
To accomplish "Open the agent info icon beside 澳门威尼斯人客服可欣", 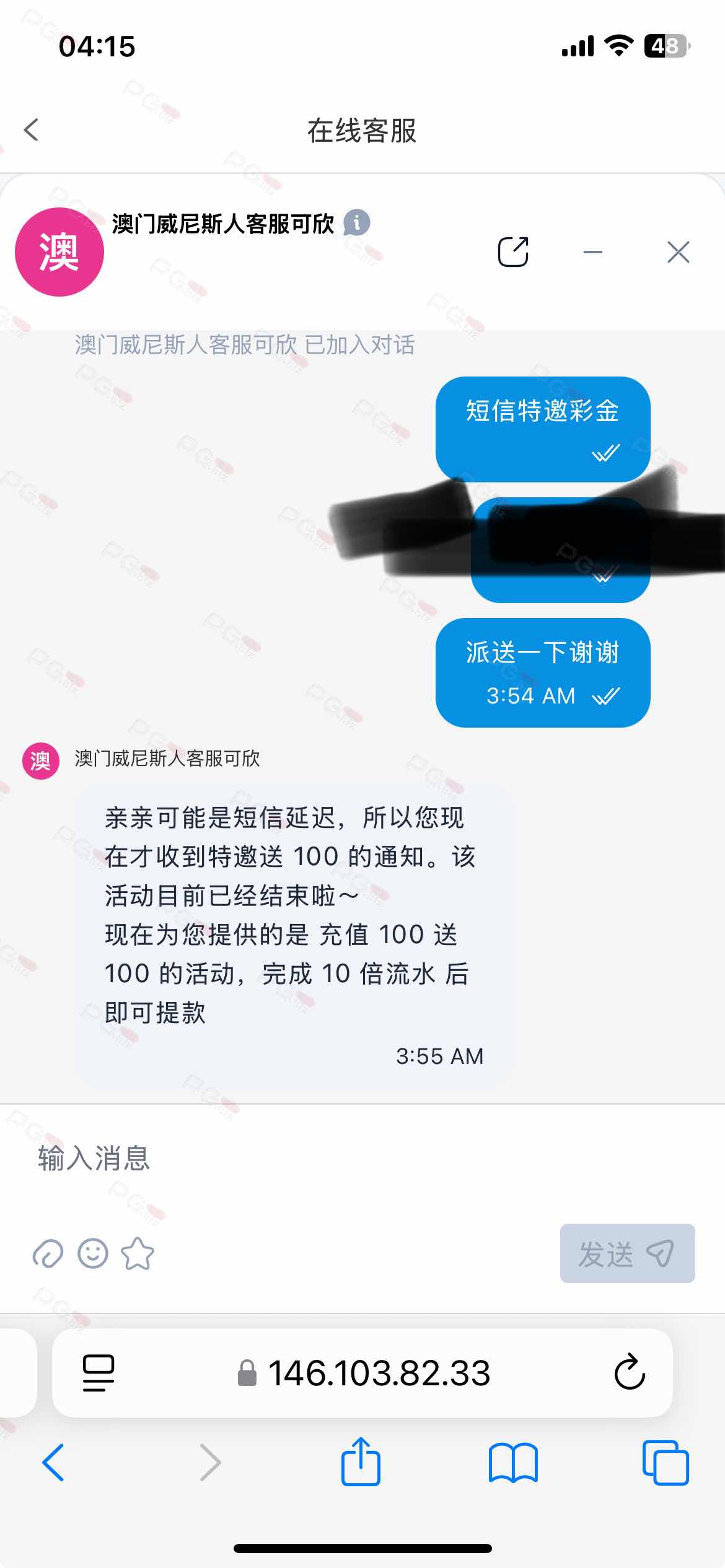I will coord(356,223).
